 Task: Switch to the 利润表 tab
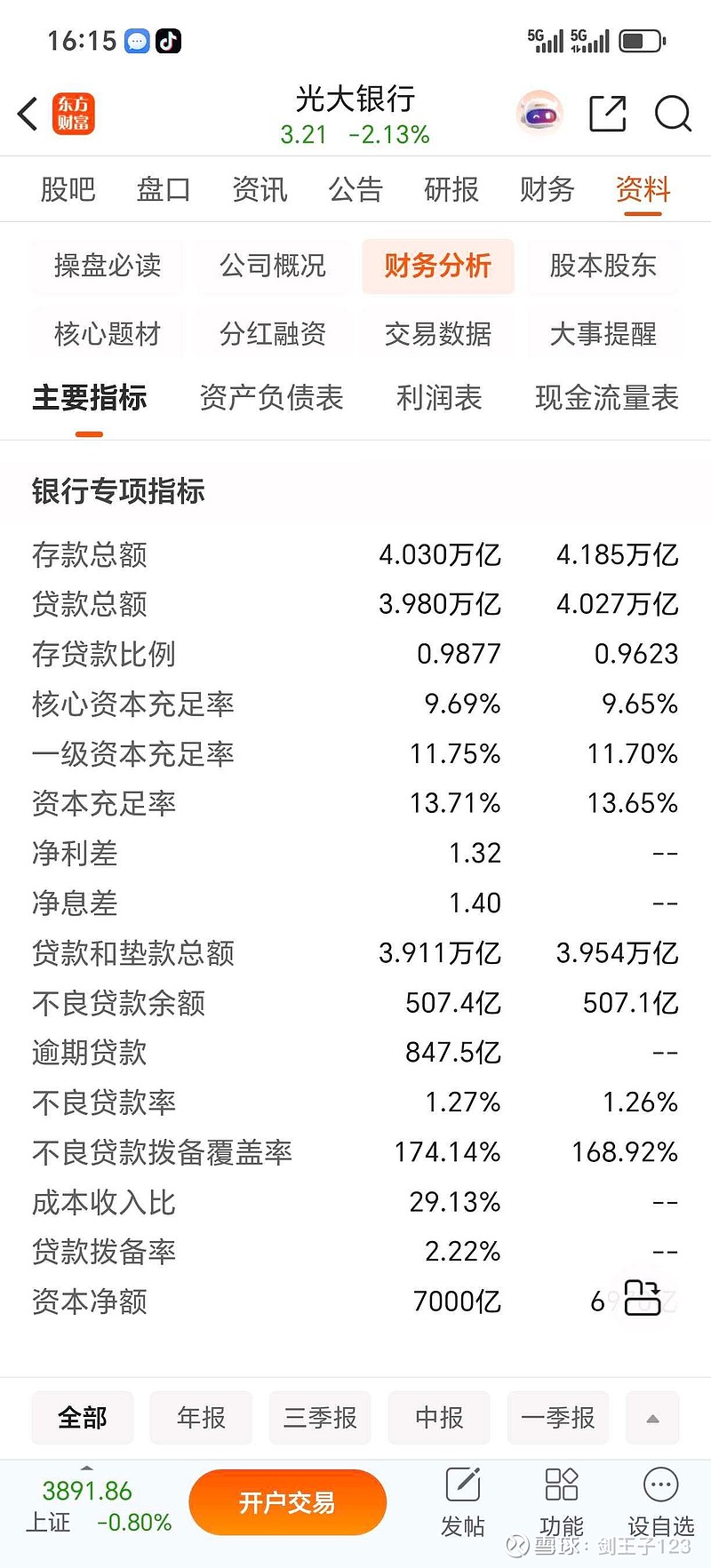pos(438,399)
